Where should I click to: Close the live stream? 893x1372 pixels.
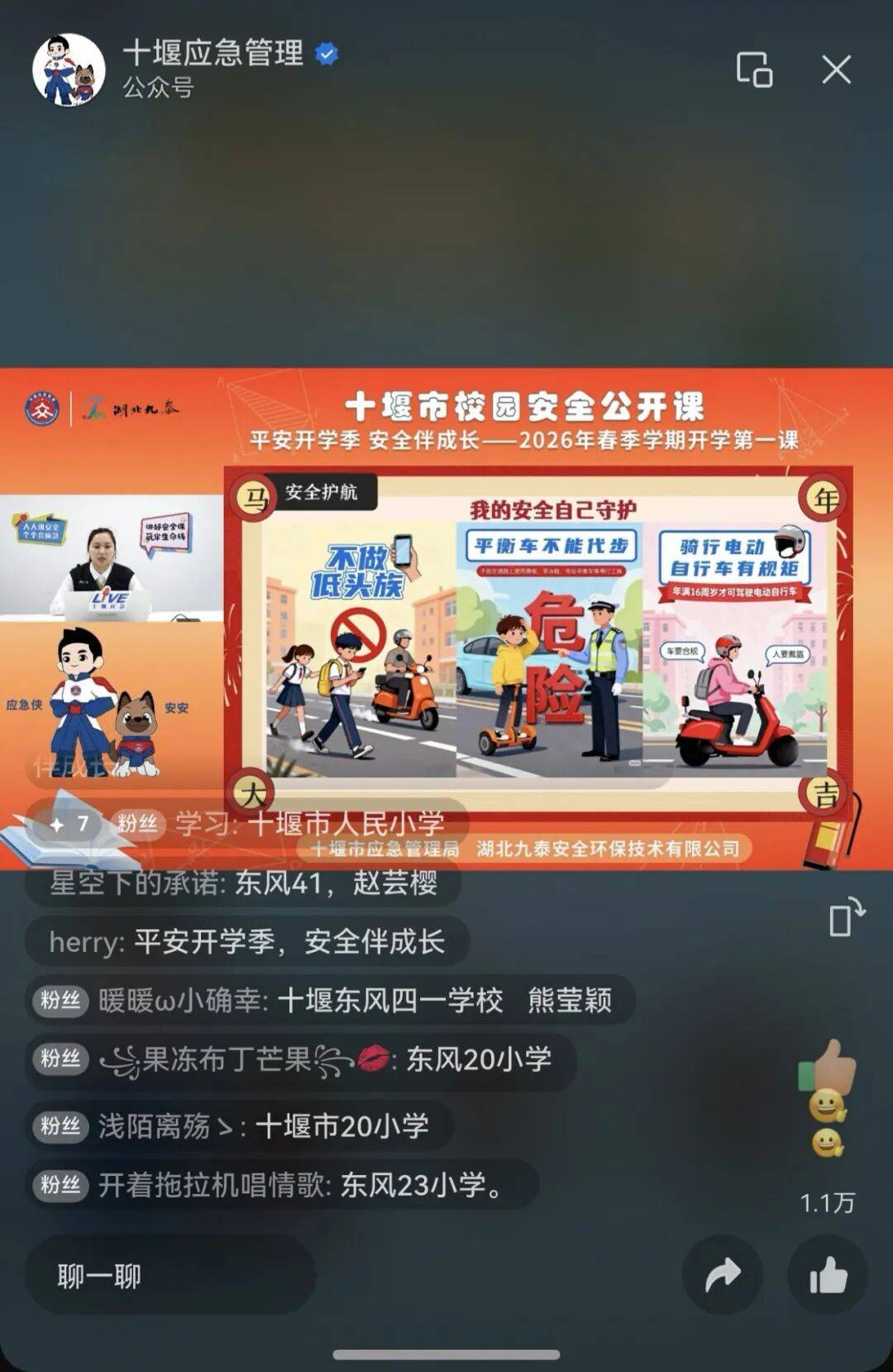[836, 70]
